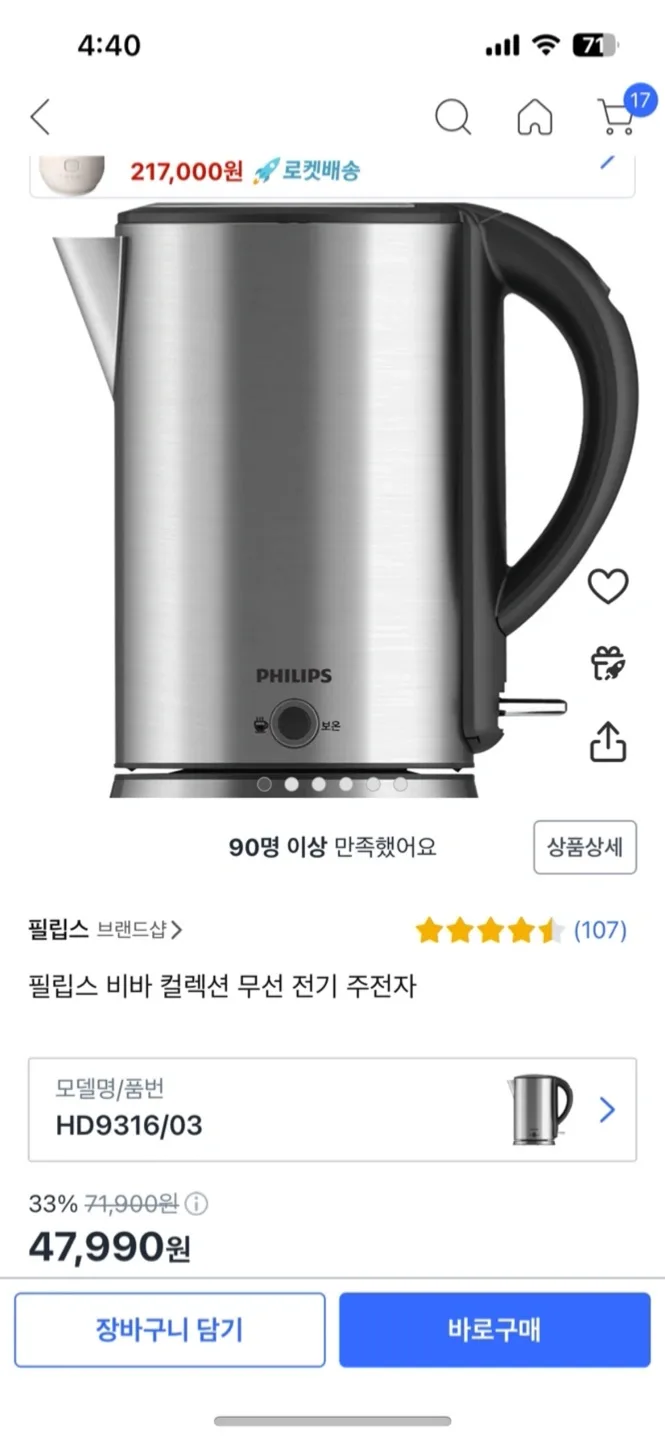Viewport: 665px width, 1440px height.
Task: Add to cart with 장바구니 담기
Action: point(169,1330)
